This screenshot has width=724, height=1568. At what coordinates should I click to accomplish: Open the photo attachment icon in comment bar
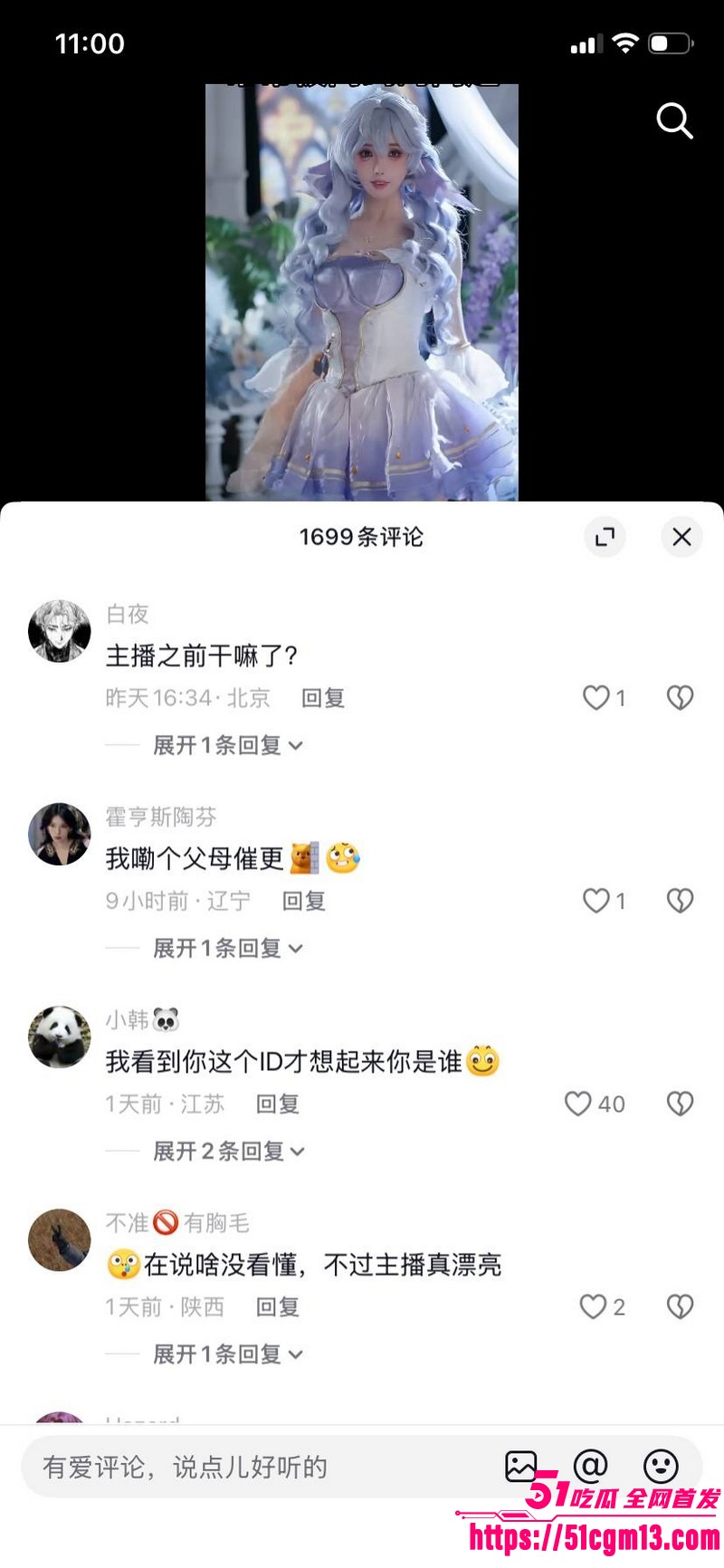tap(520, 1467)
